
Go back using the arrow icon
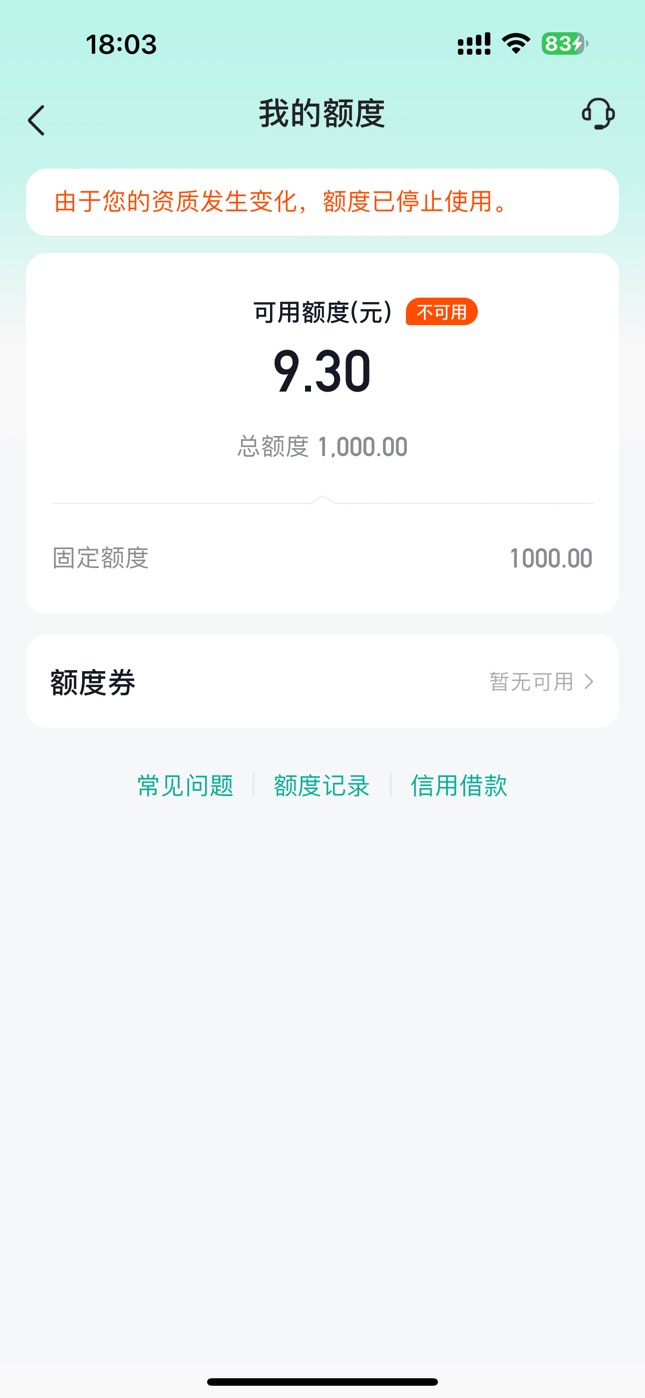37,120
